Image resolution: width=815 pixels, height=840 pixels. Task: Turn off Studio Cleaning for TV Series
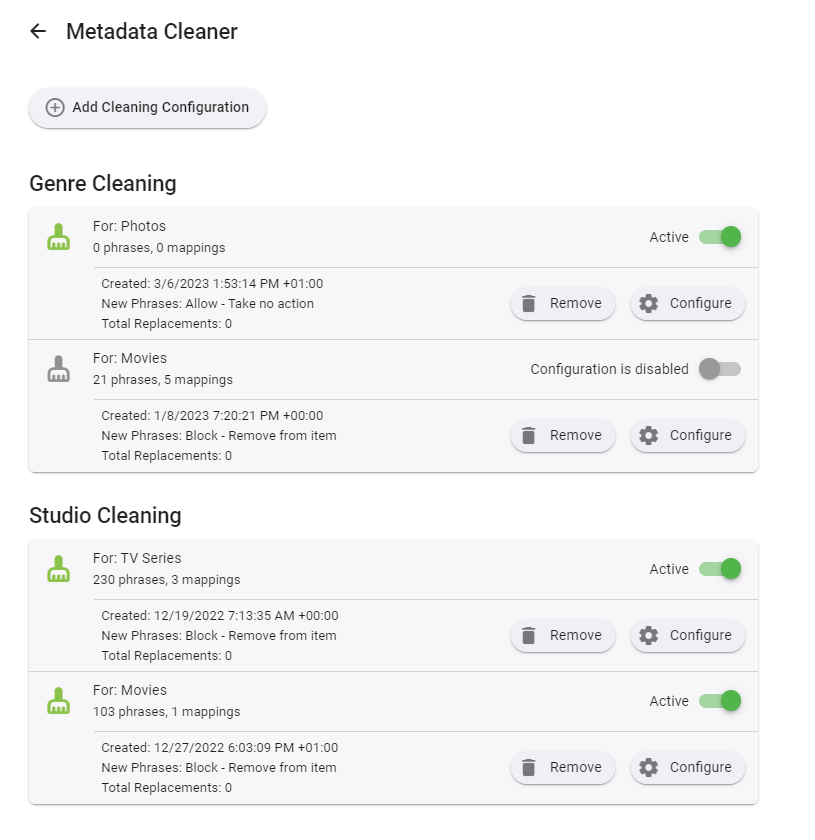point(720,569)
